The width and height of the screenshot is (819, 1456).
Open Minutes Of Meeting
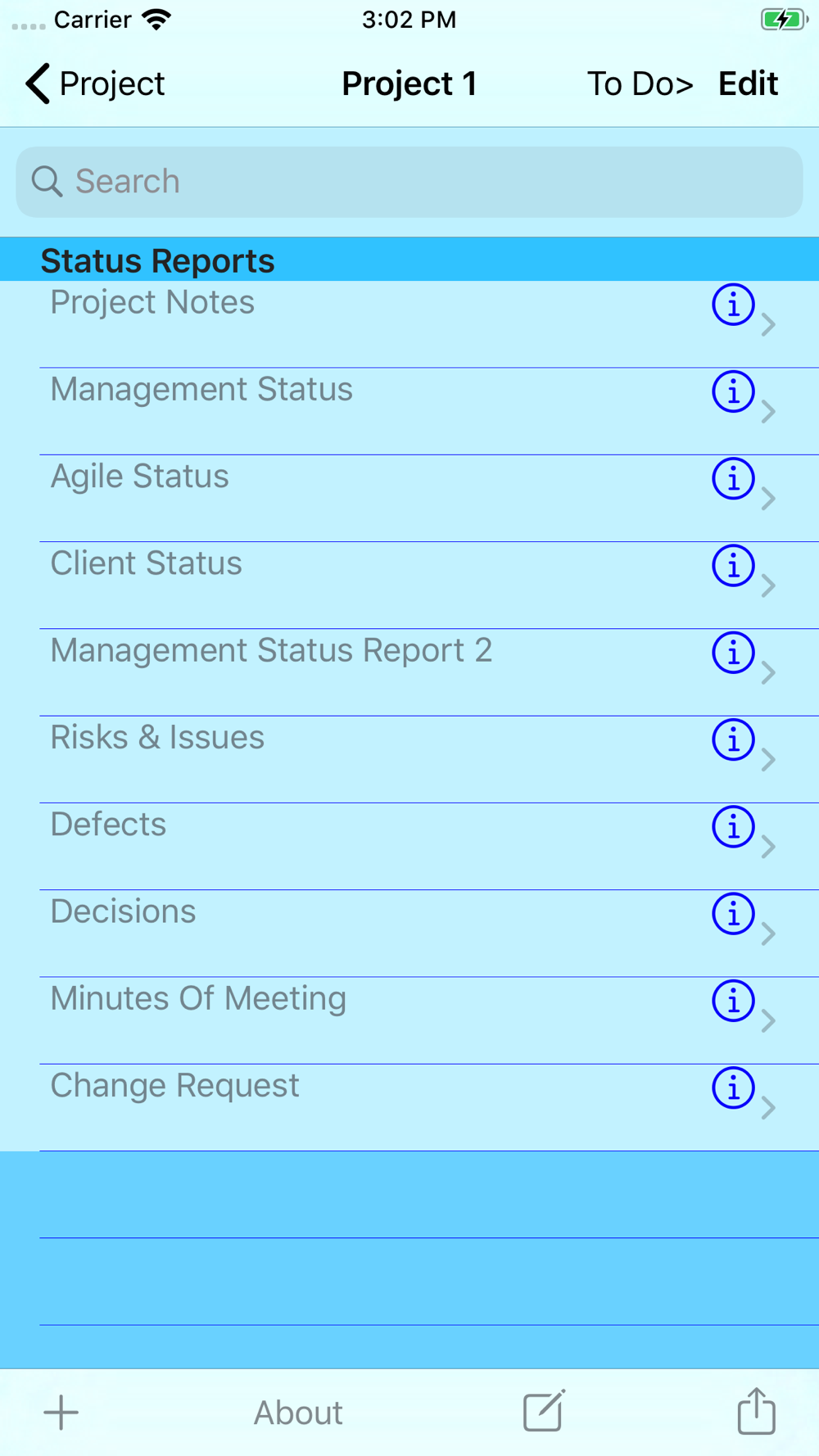(x=409, y=1020)
